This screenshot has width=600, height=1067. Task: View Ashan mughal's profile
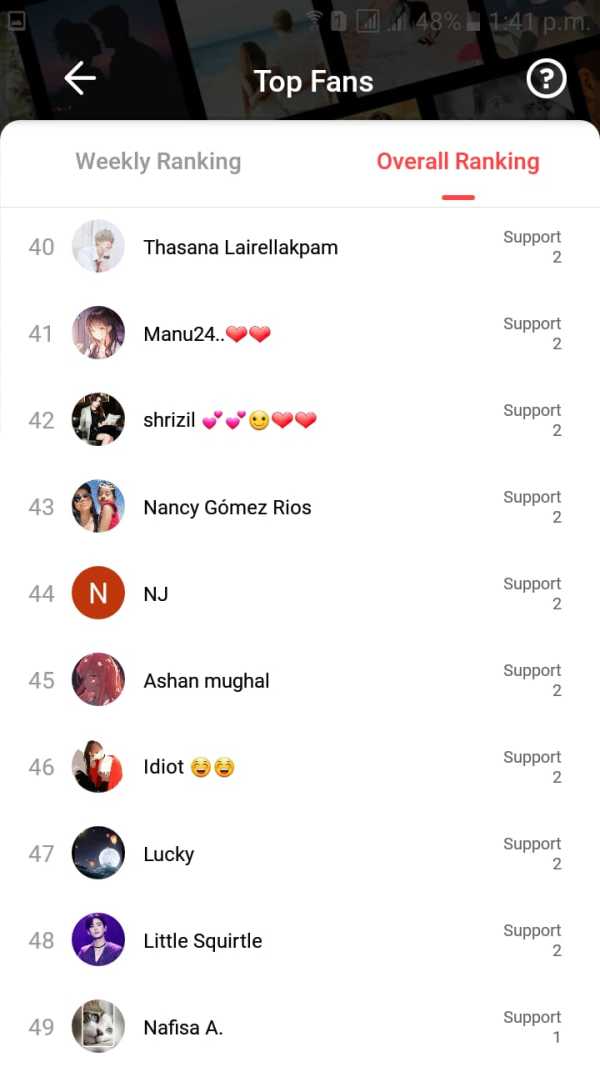[206, 681]
